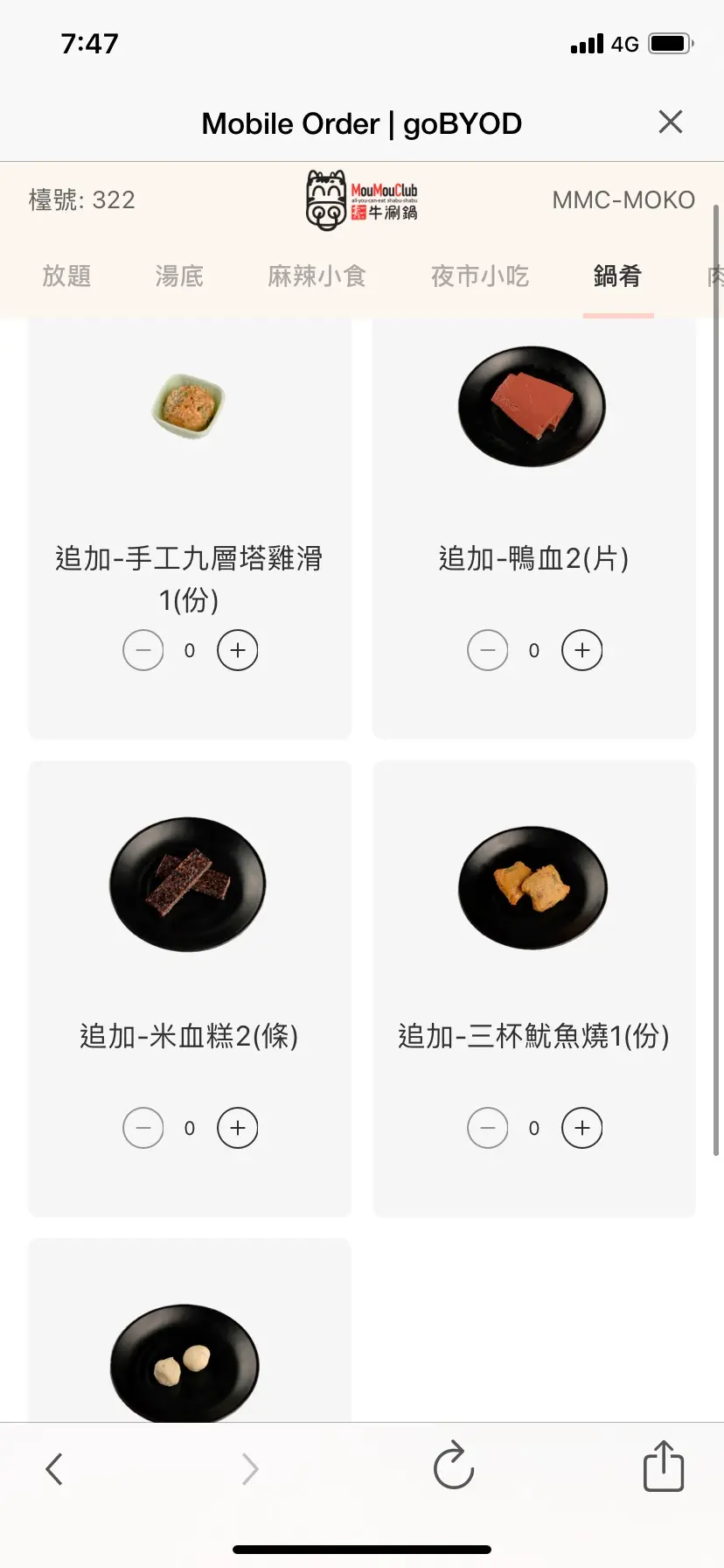Increase quantity of 追加-三杯魷魚燒1(份)
The width and height of the screenshot is (724, 1568).
(582, 1128)
